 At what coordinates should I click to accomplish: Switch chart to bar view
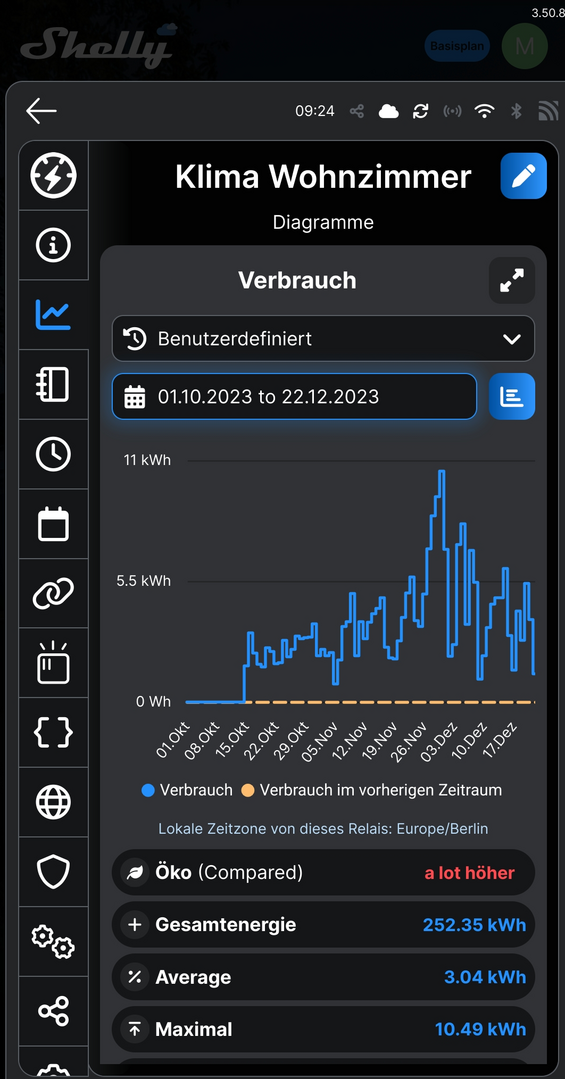coord(512,396)
